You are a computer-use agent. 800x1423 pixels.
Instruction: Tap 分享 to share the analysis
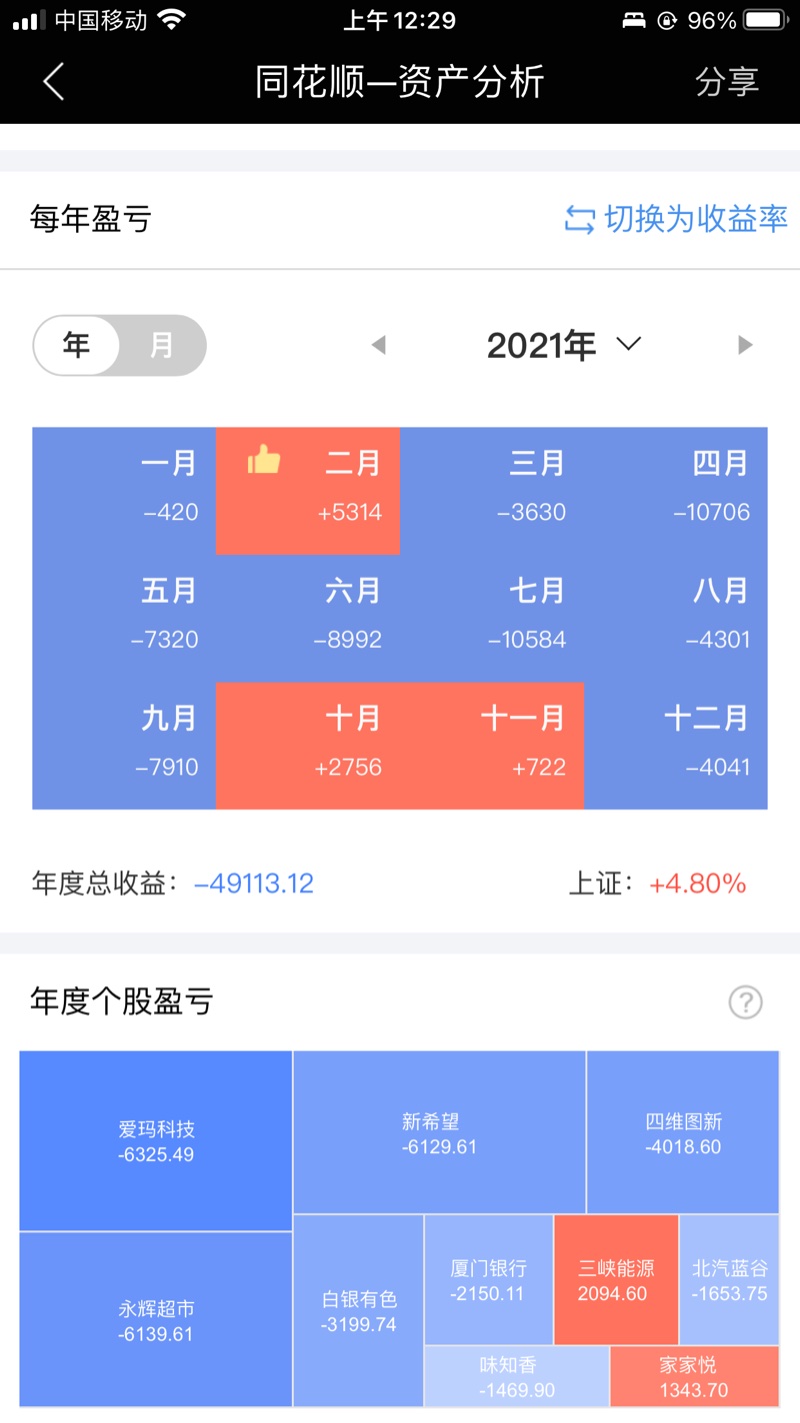click(727, 82)
